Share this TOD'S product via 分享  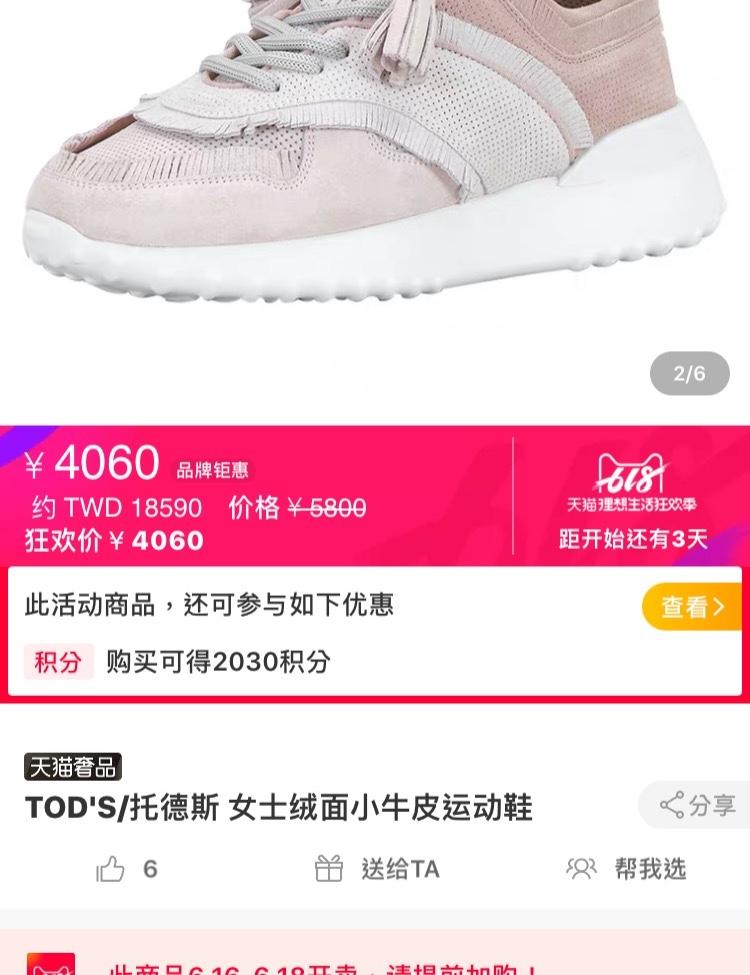tap(698, 805)
